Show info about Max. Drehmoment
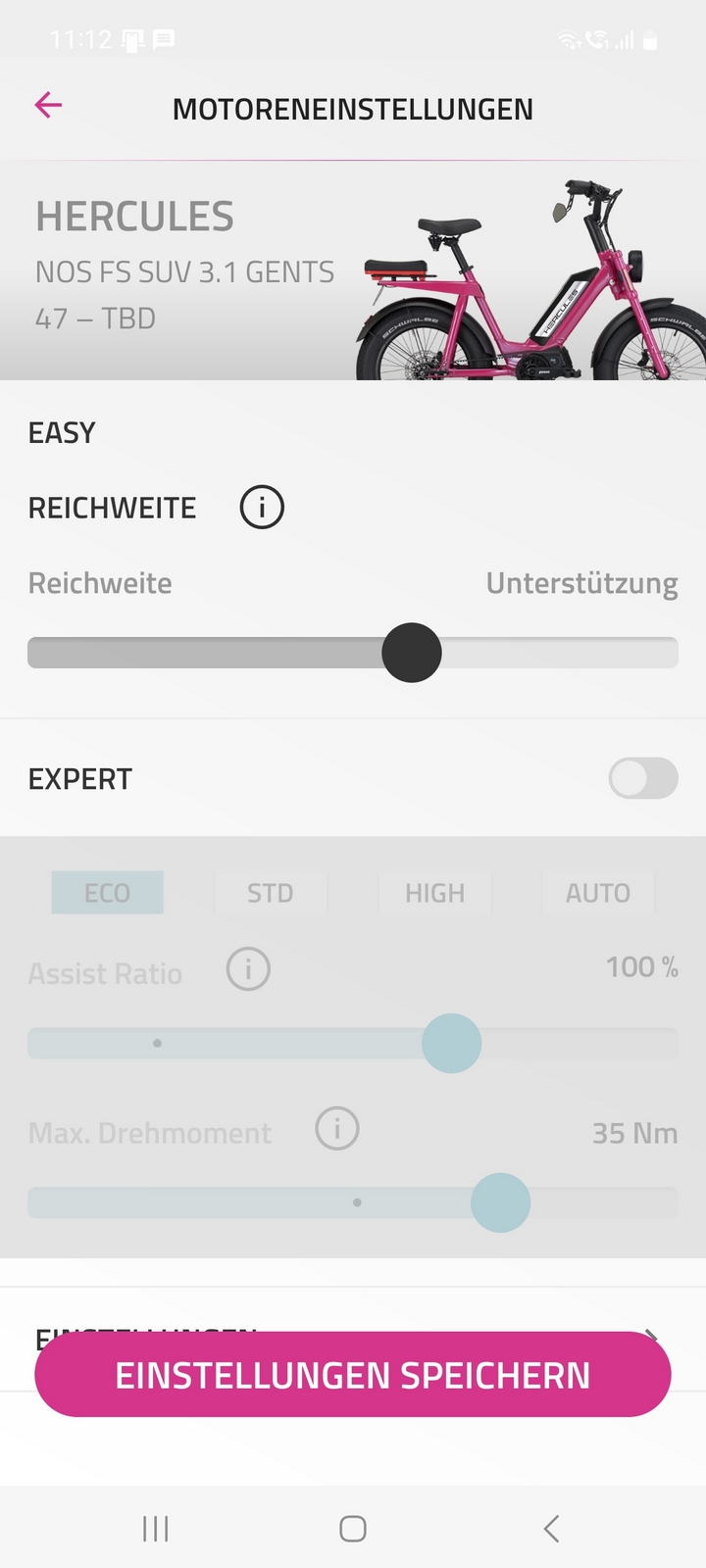Viewport: 706px width, 1568px height. pos(337,1129)
